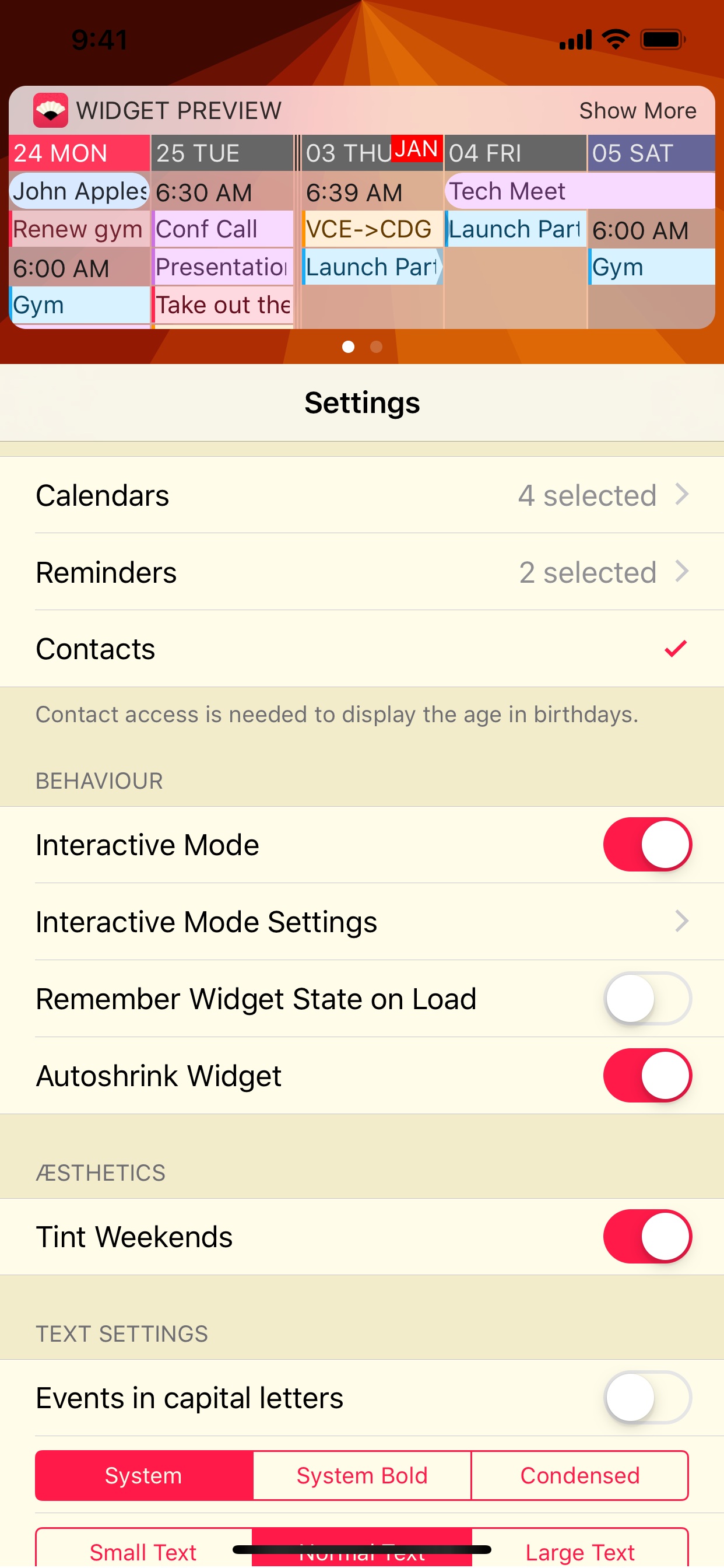This screenshot has height=1568, width=724.
Task: Open the Tech Meet event in preview
Action: coord(579,191)
